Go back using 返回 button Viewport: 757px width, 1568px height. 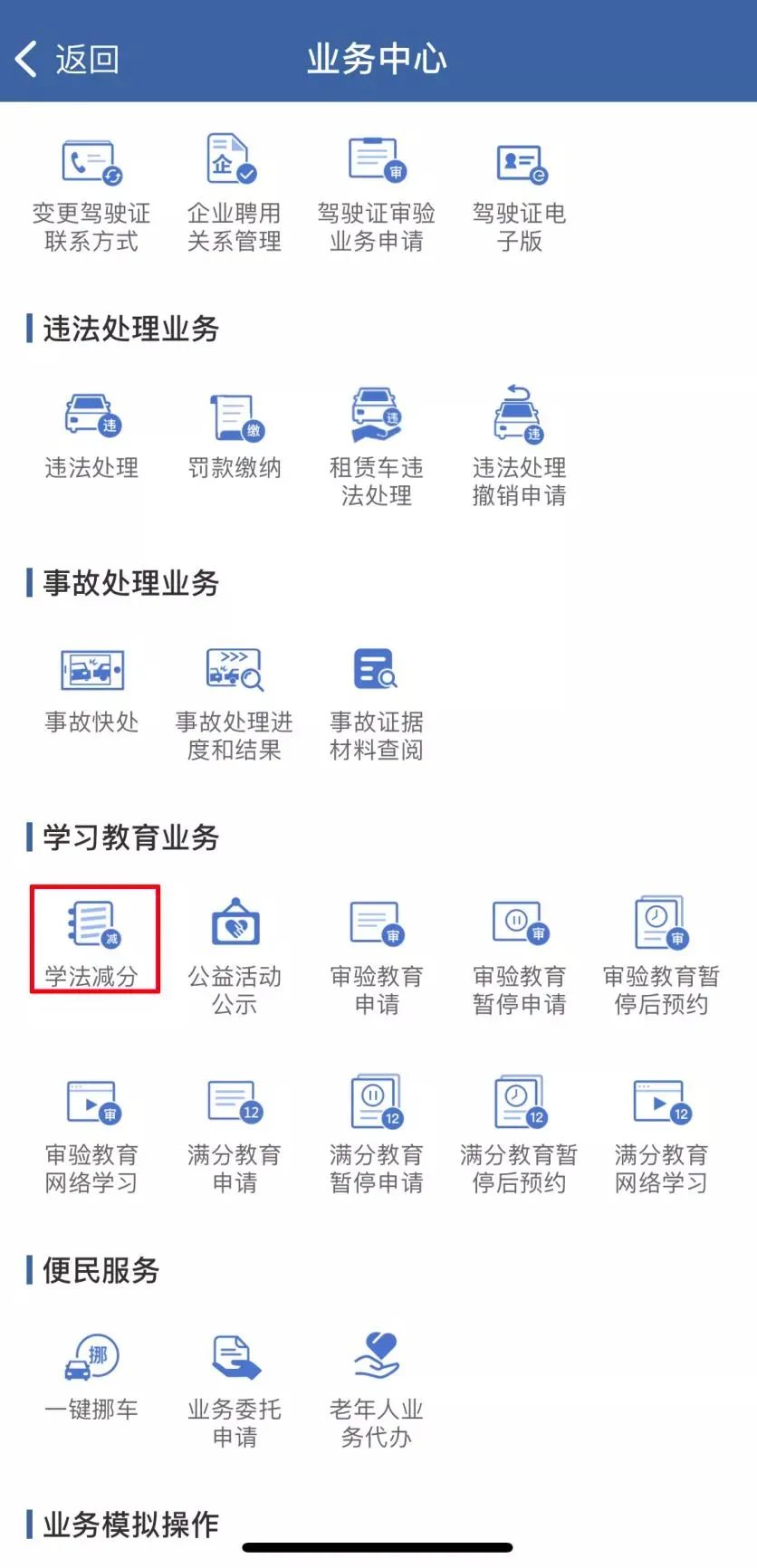pyautogui.click(x=67, y=59)
